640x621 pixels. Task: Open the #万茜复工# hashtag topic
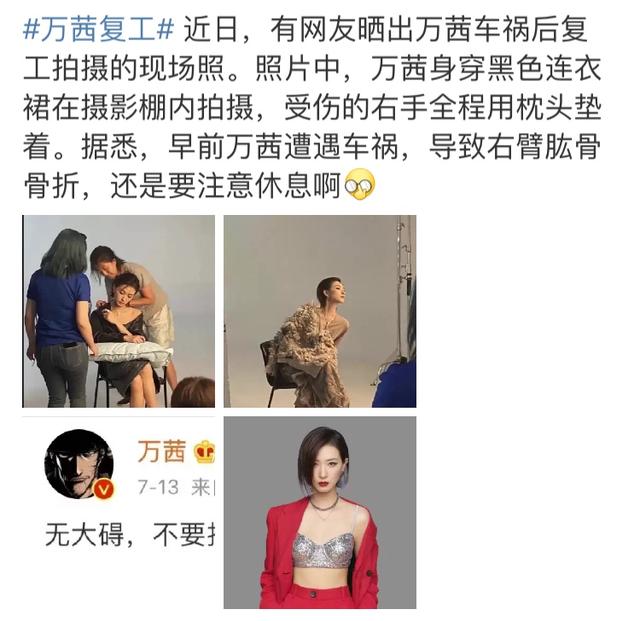click(98, 28)
